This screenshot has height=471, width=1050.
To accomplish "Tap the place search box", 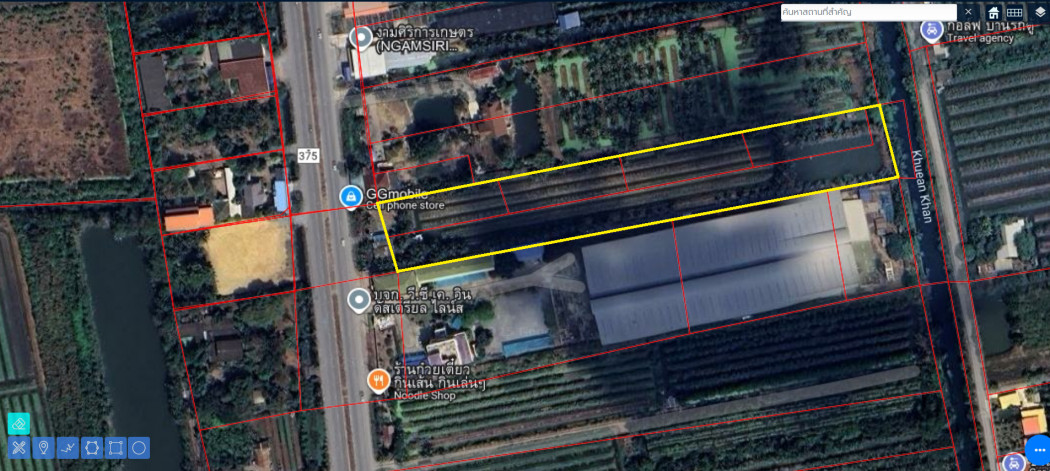I will pos(868,11).
